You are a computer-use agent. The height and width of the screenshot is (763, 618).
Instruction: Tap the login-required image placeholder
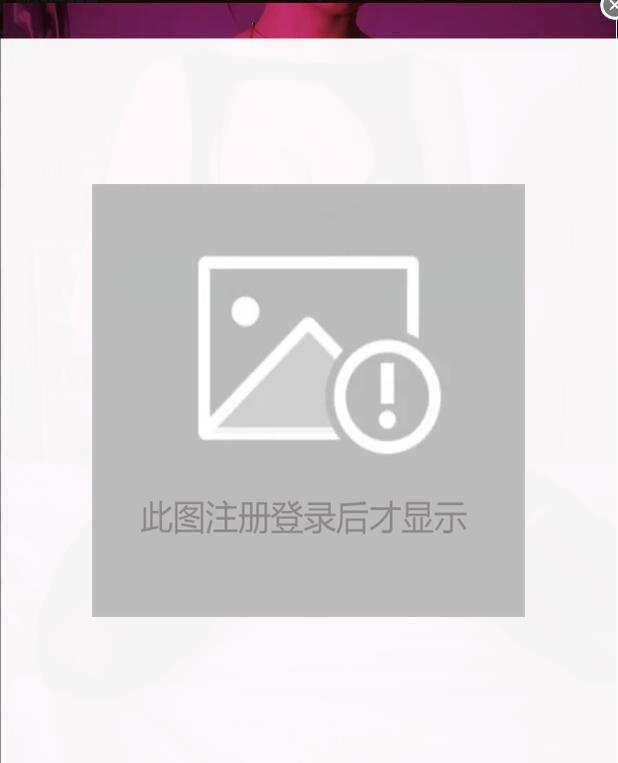308,400
